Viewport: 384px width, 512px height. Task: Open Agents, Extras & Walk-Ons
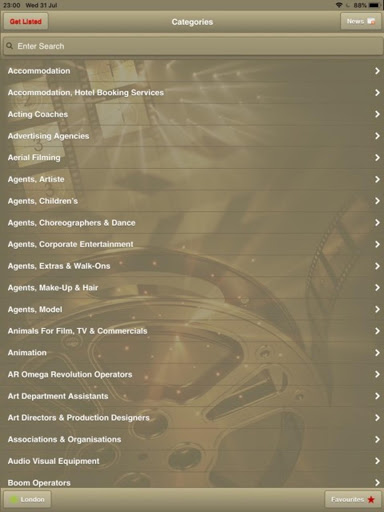click(x=192, y=266)
